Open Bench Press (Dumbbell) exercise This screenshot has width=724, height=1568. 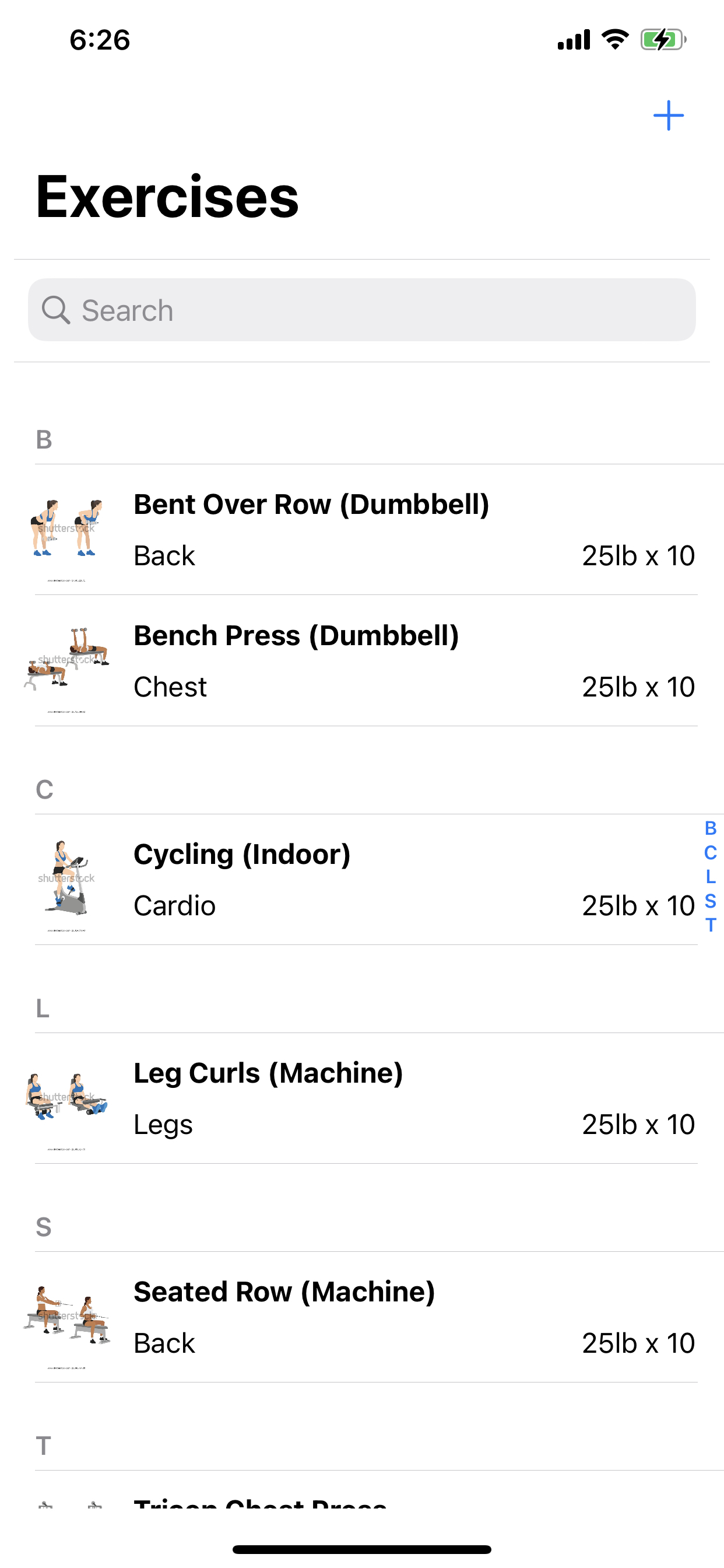point(362,660)
